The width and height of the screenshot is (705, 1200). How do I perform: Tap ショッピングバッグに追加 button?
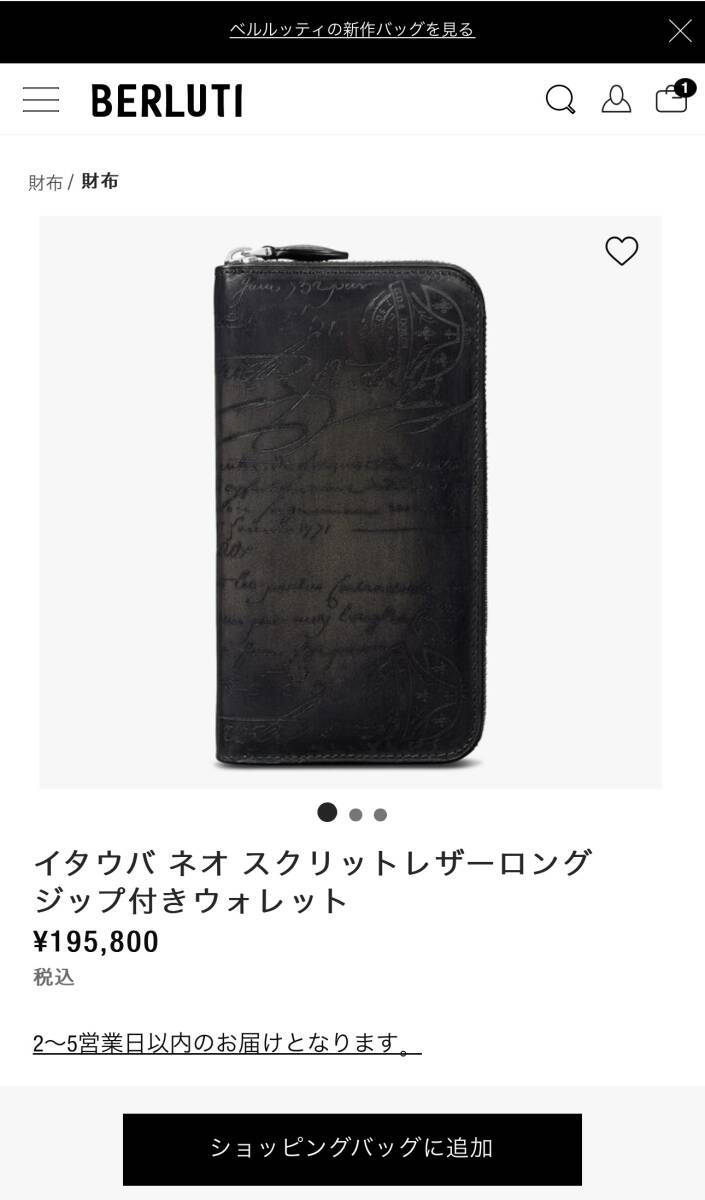[x=352, y=1148]
